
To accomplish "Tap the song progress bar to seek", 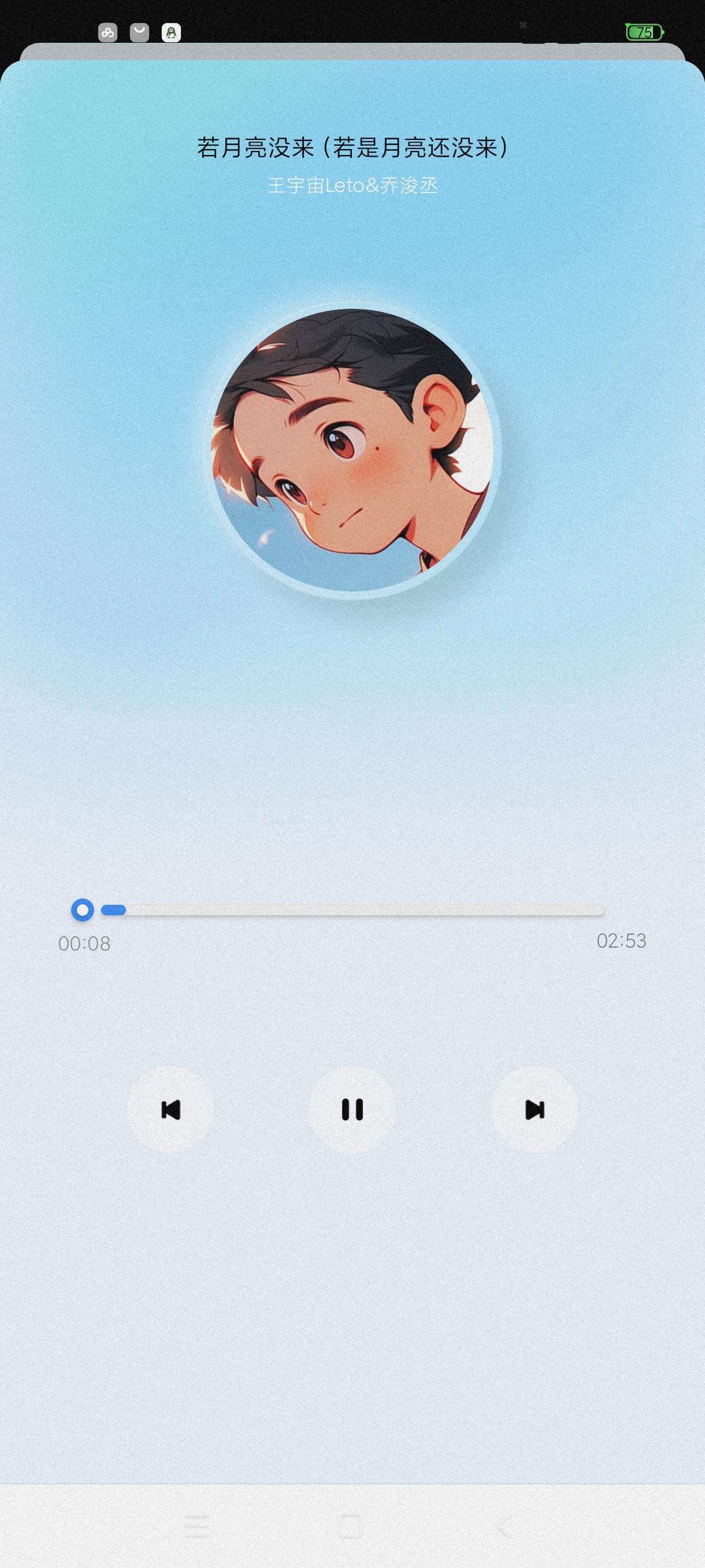I will [353, 910].
